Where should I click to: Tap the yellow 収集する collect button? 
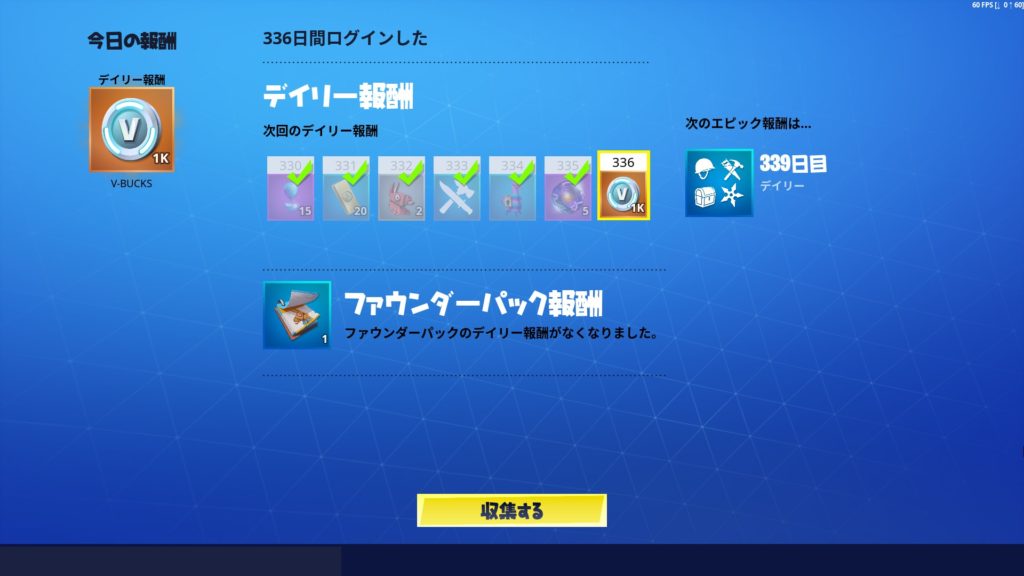(x=511, y=511)
